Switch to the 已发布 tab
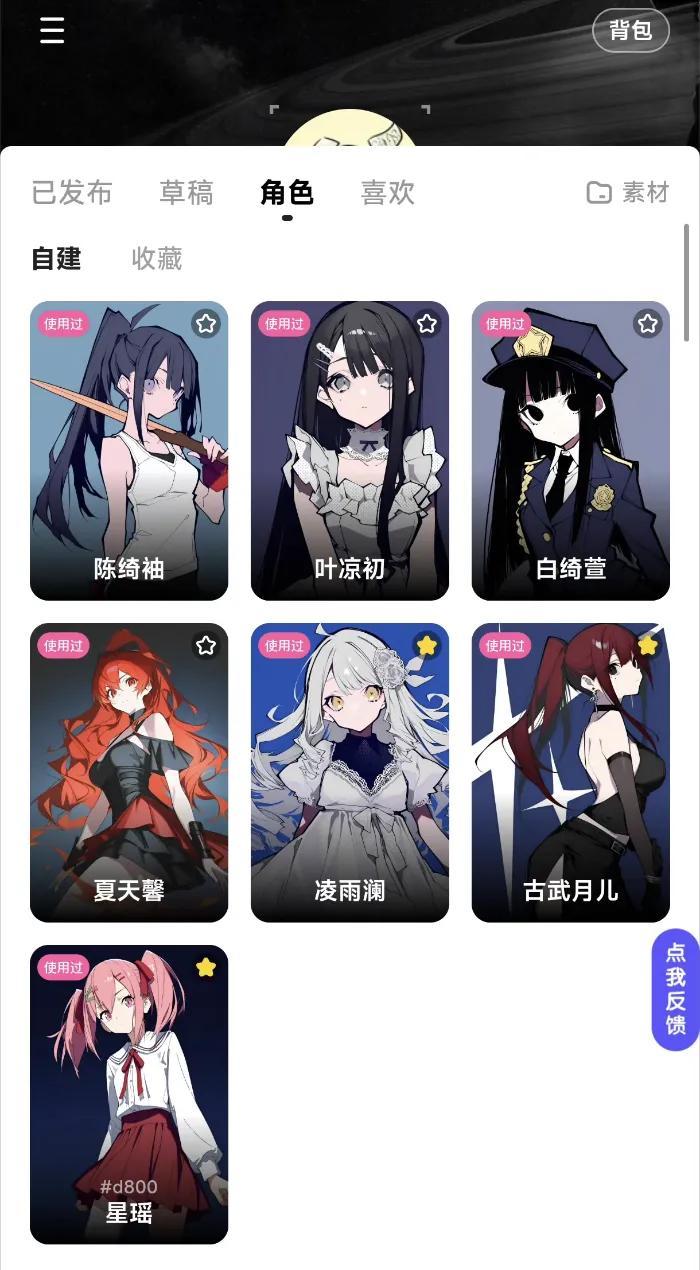 [72, 193]
